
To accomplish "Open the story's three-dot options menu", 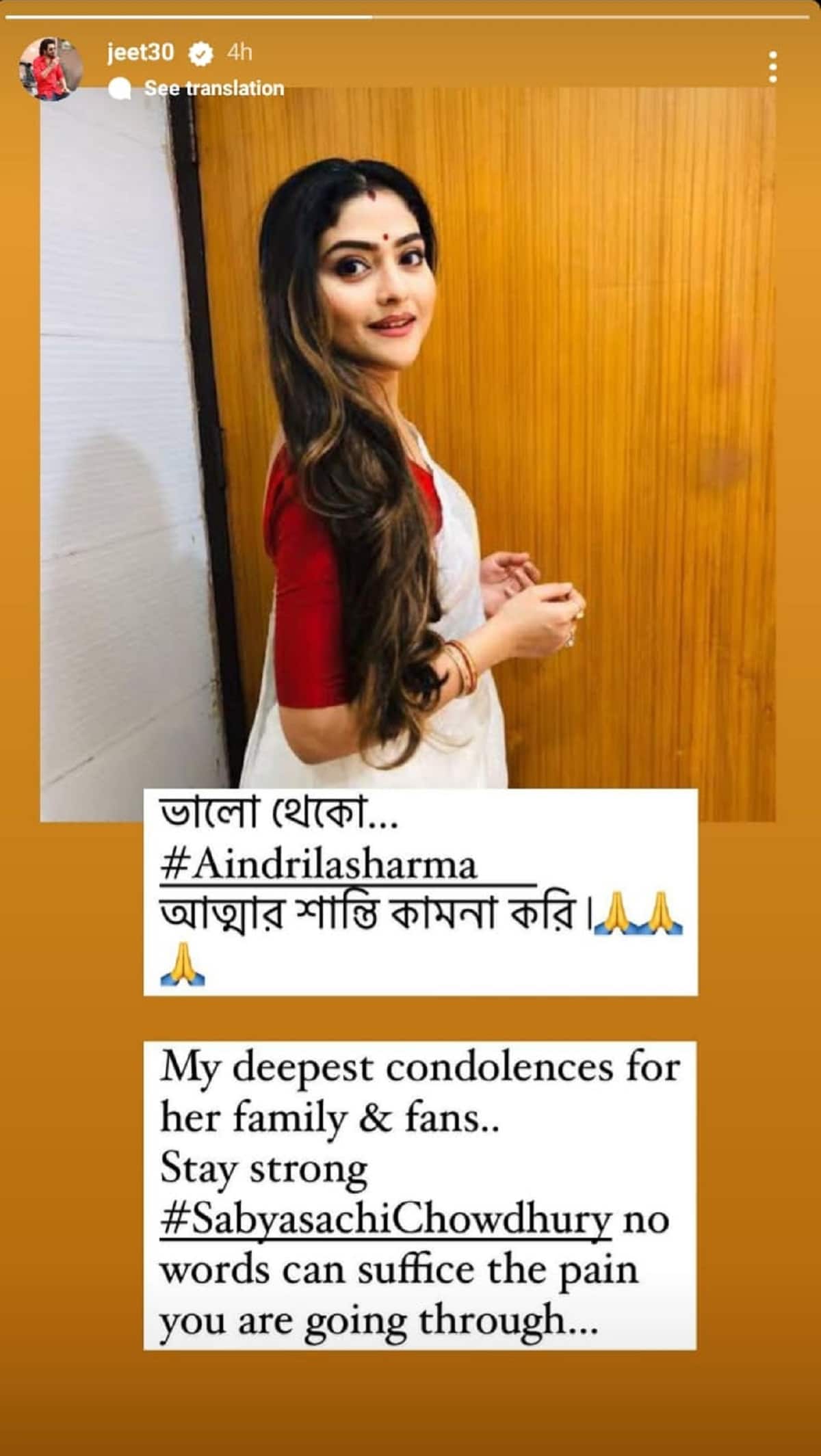I will 772,67.
